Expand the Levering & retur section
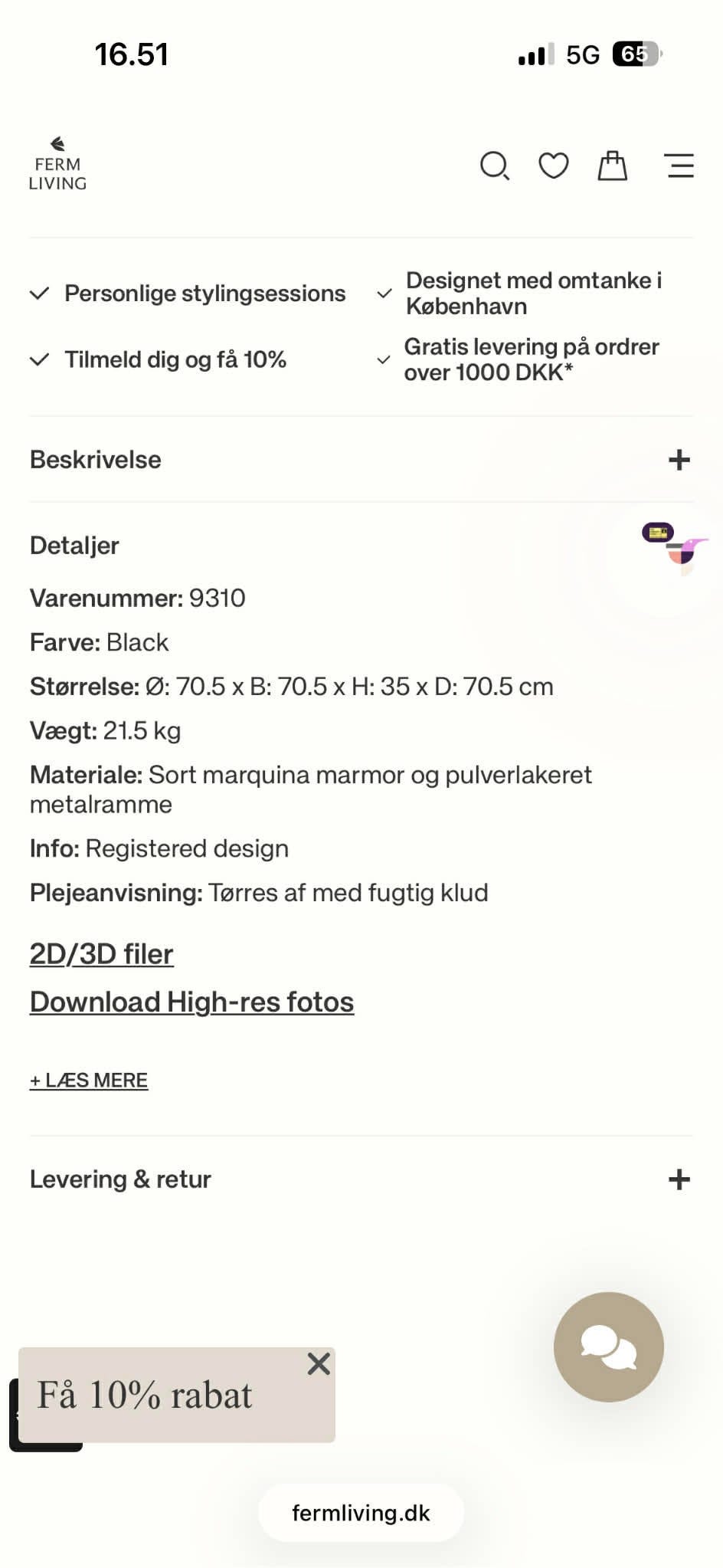This screenshot has height=1568, width=723. (x=678, y=1179)
